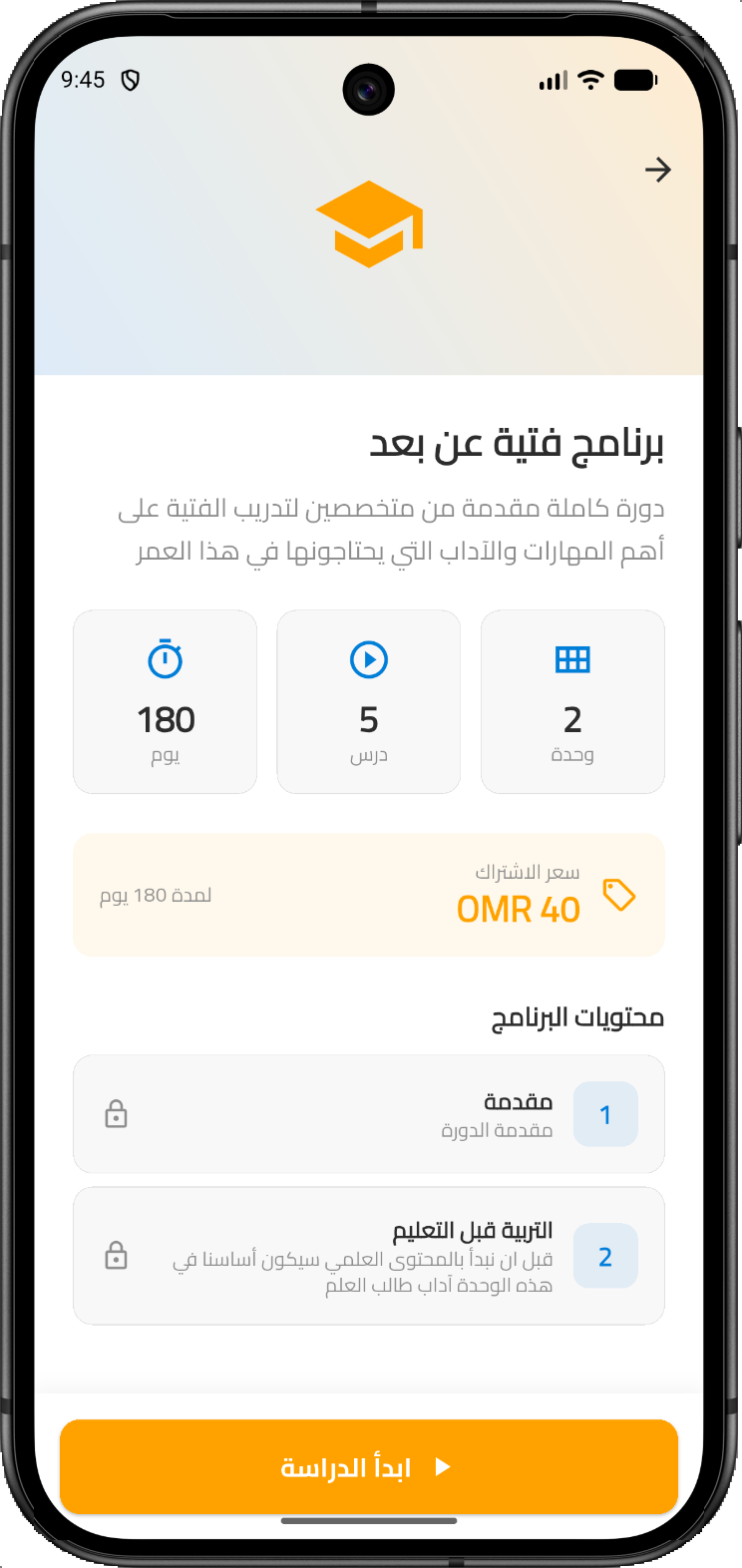Select the OMR 40 subscription price
This screenshot has width=742, height=1568.
coord(519,909)
